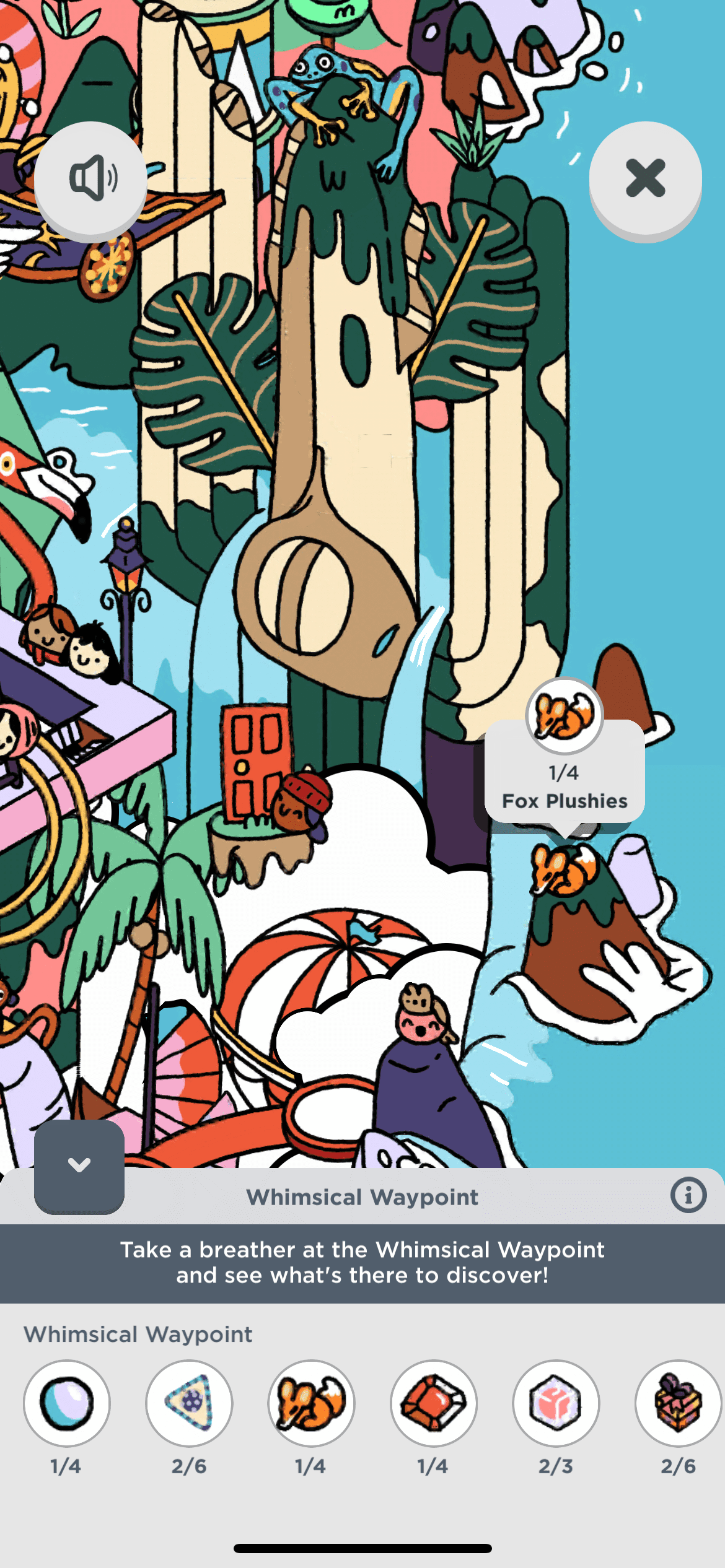Select the pink cube item tracker
Viewport: 725px width, 1568px height.
(556, 1403)
